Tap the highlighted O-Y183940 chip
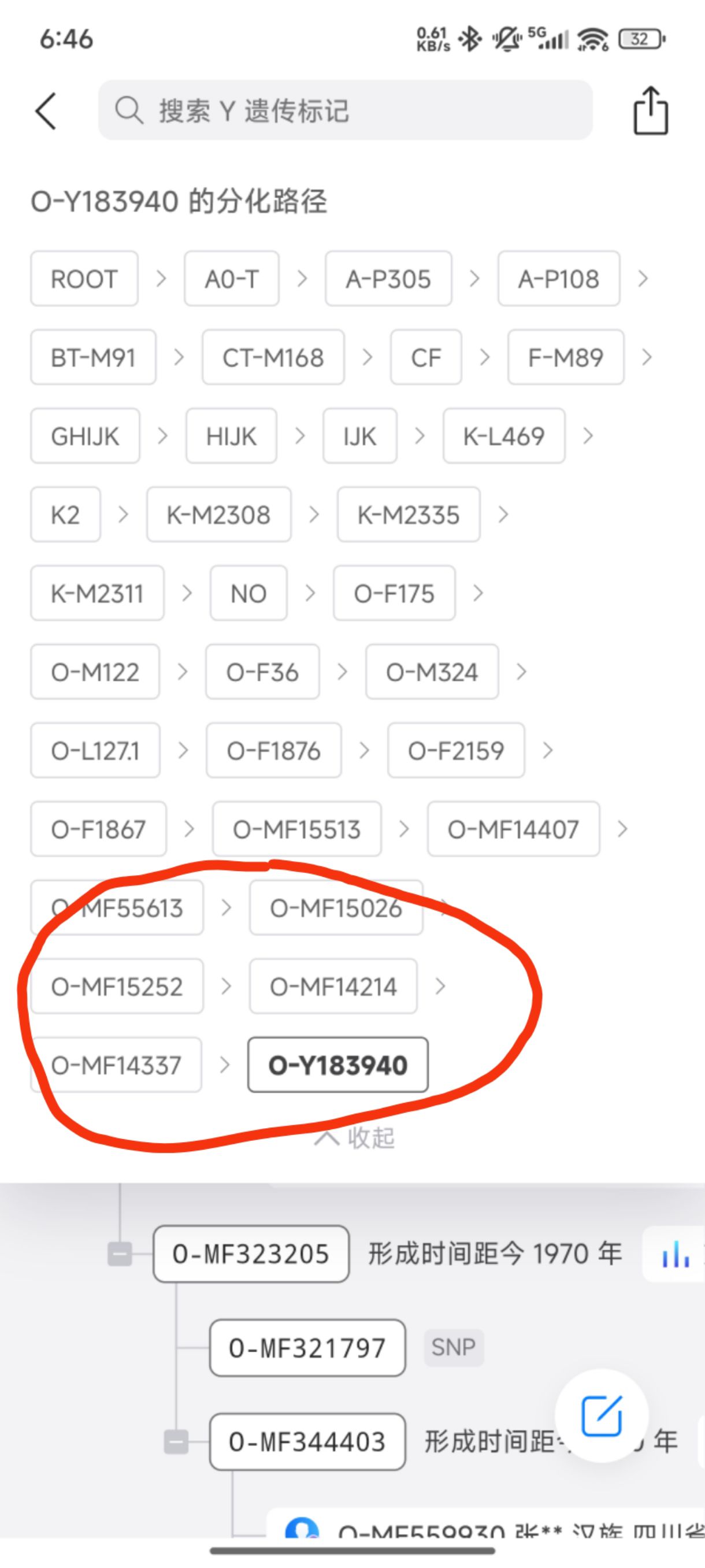The image size is (705, 1568). [x=337, y=1065]
